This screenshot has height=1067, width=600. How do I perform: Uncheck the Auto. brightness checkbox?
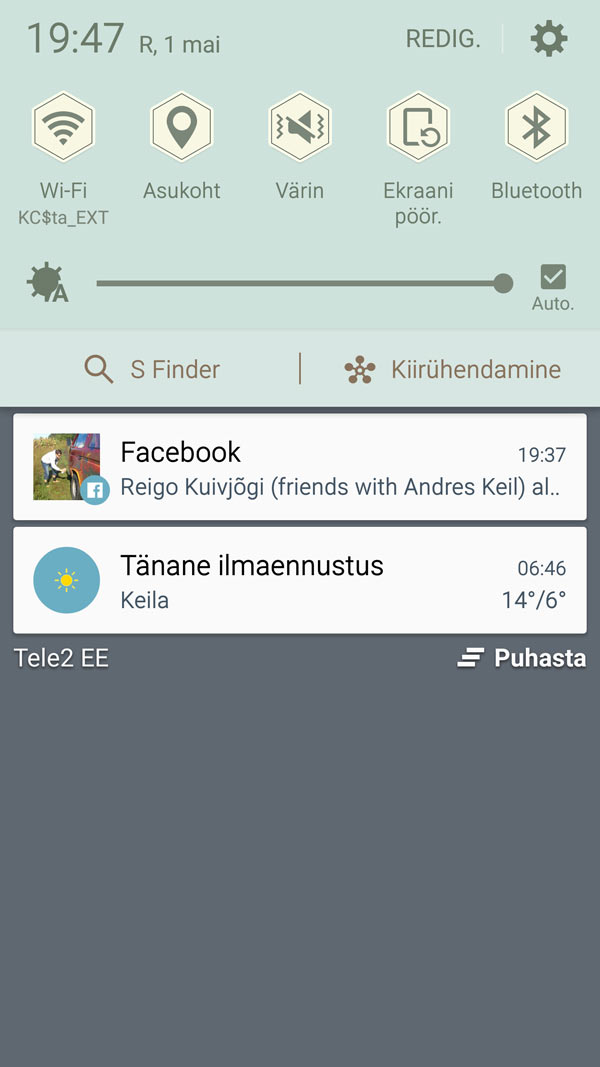pos(553,277)
